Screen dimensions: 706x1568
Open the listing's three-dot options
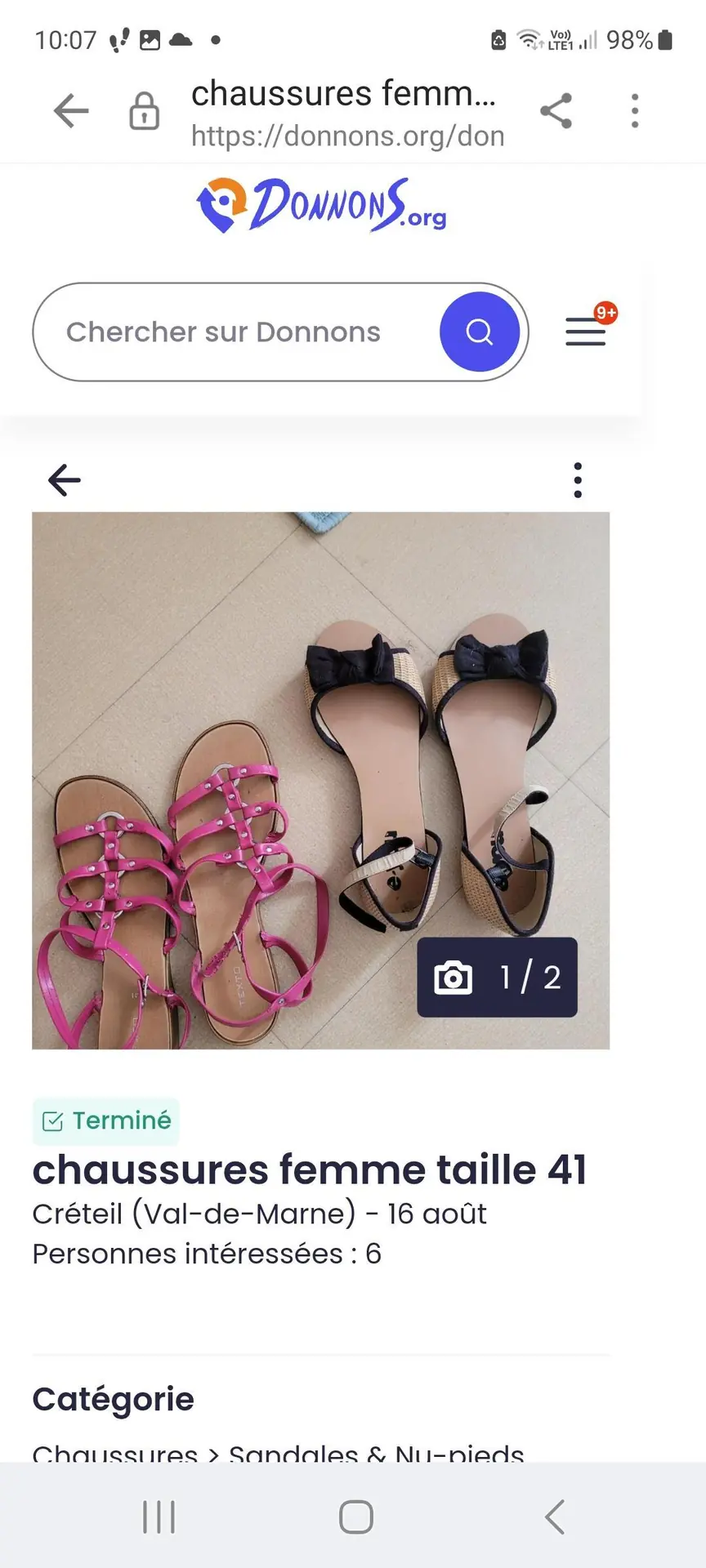point(578,480)
